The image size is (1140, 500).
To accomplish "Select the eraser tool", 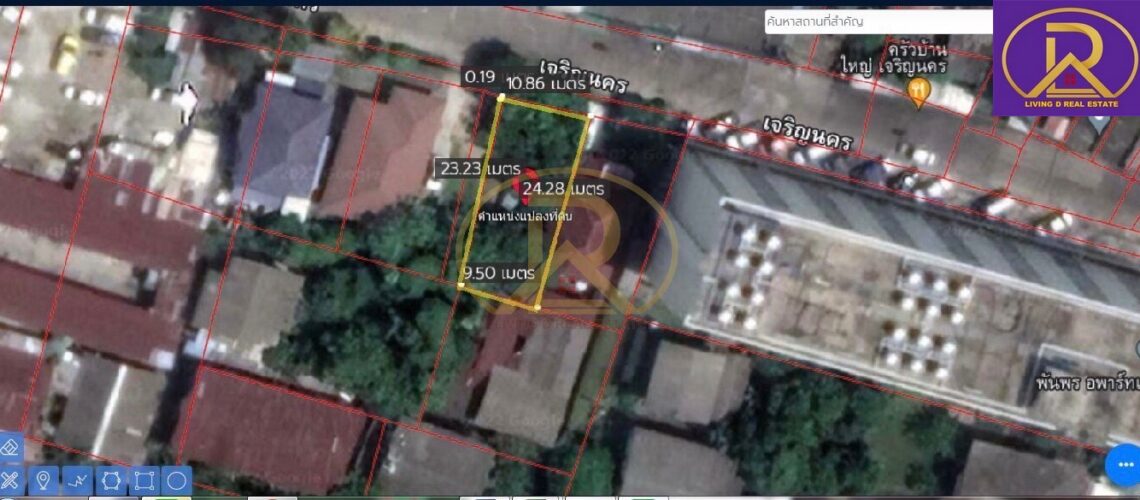I will pos(10,448).
